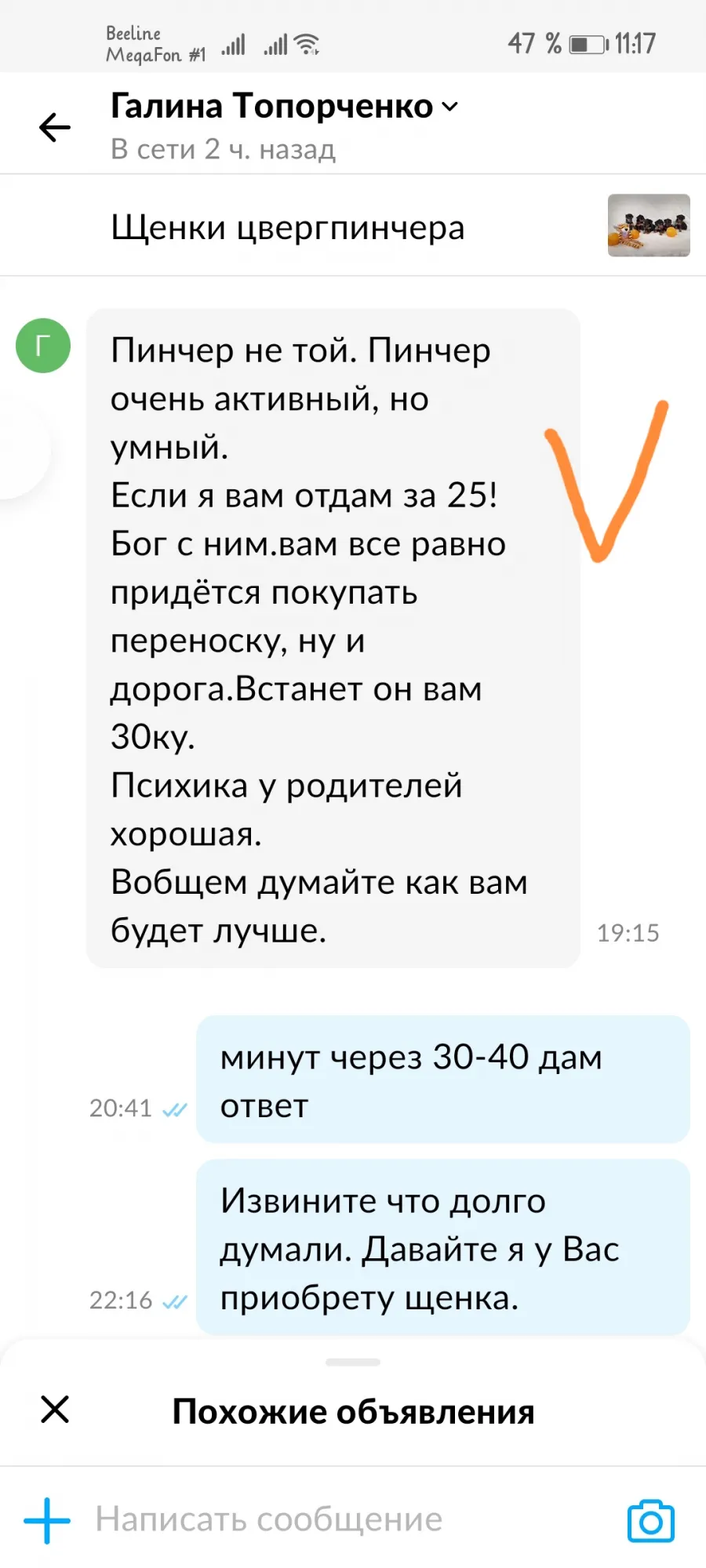This screenshot has height=1568, width=706.
Task: Open the puppies listing photo thumbnail
Action: [x=649, y=225]
